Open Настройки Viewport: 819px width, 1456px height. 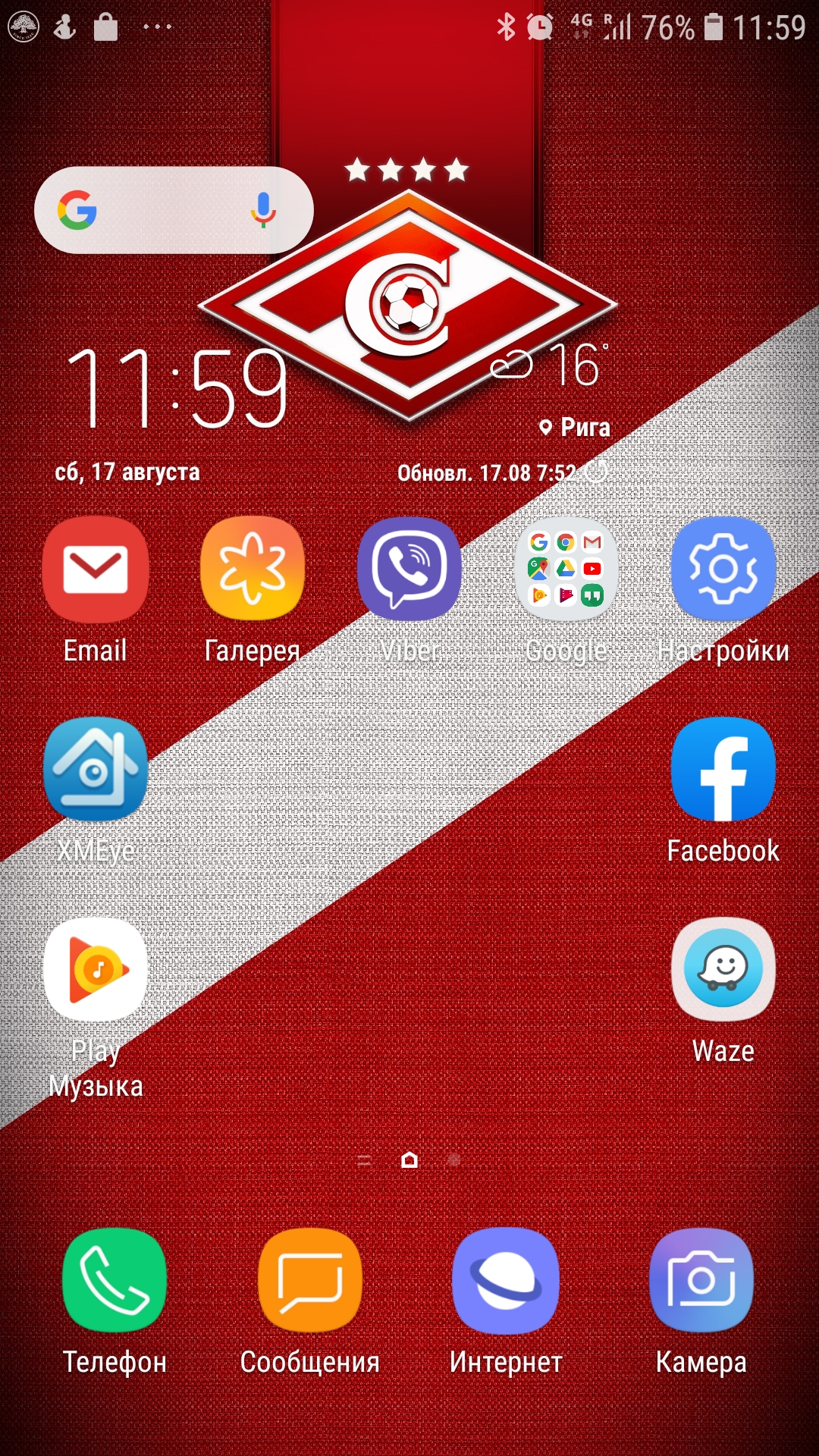(723, 570)
